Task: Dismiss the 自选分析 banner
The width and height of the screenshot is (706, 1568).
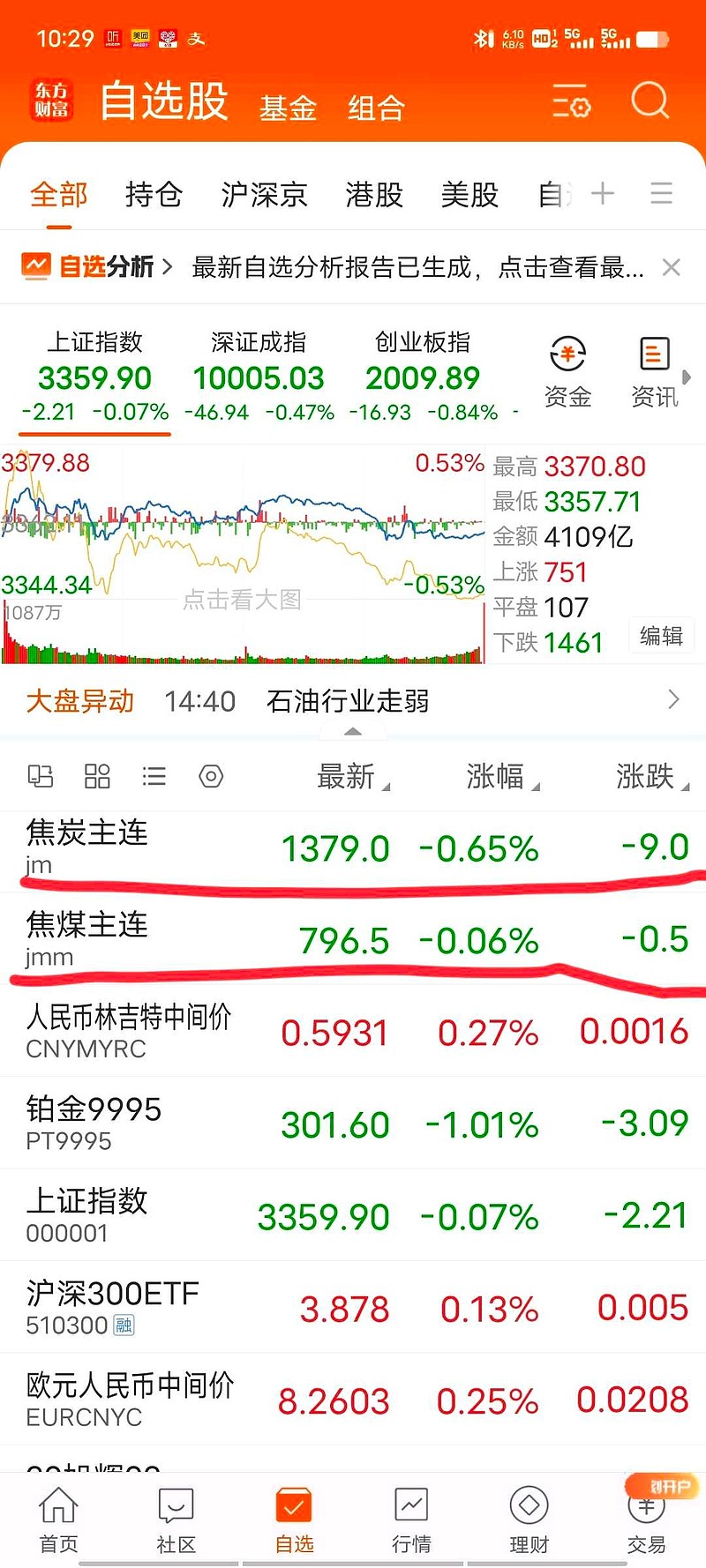Action: pyautogui.click(x=672, y=267)
